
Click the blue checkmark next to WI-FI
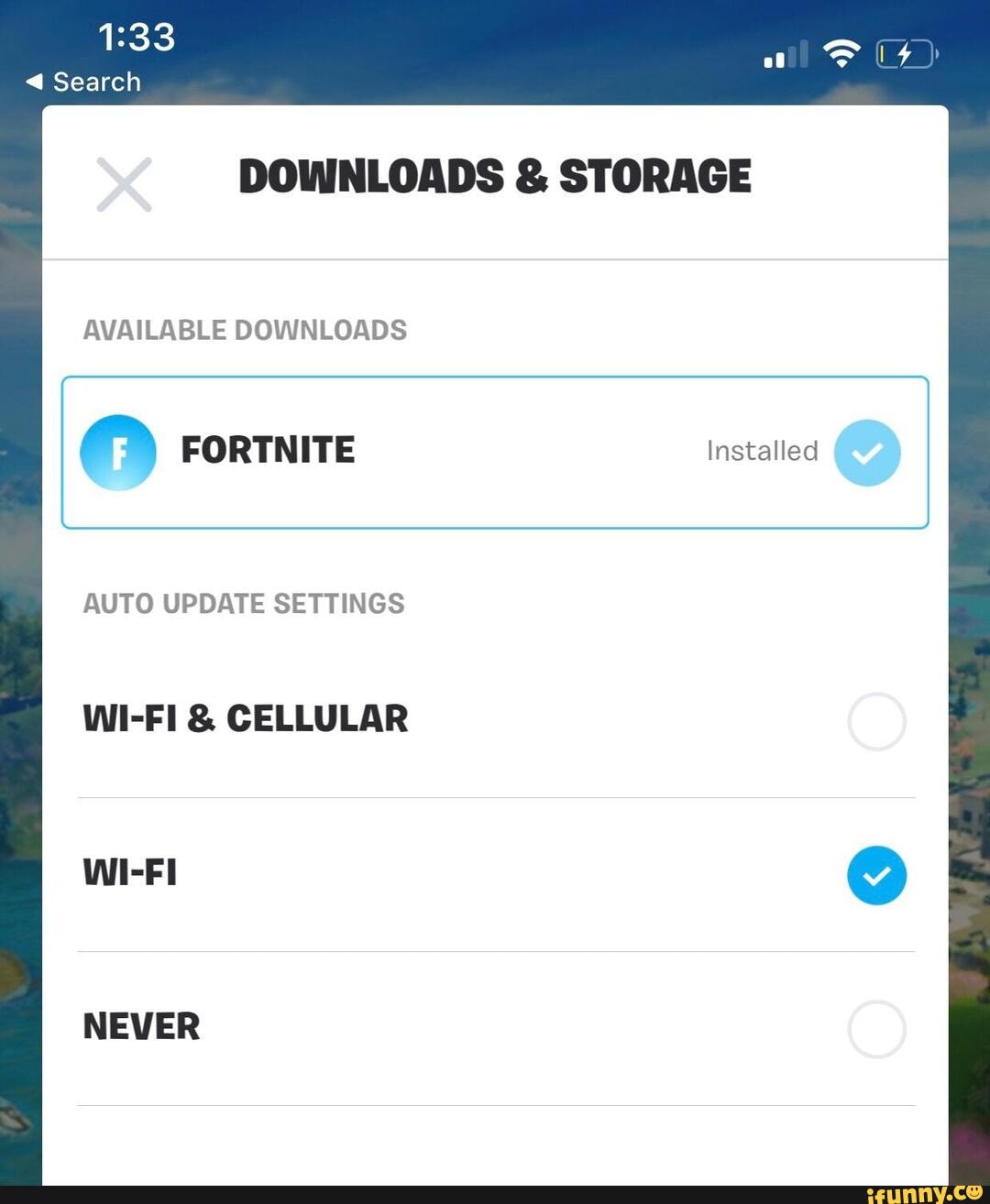click(876, 875)
